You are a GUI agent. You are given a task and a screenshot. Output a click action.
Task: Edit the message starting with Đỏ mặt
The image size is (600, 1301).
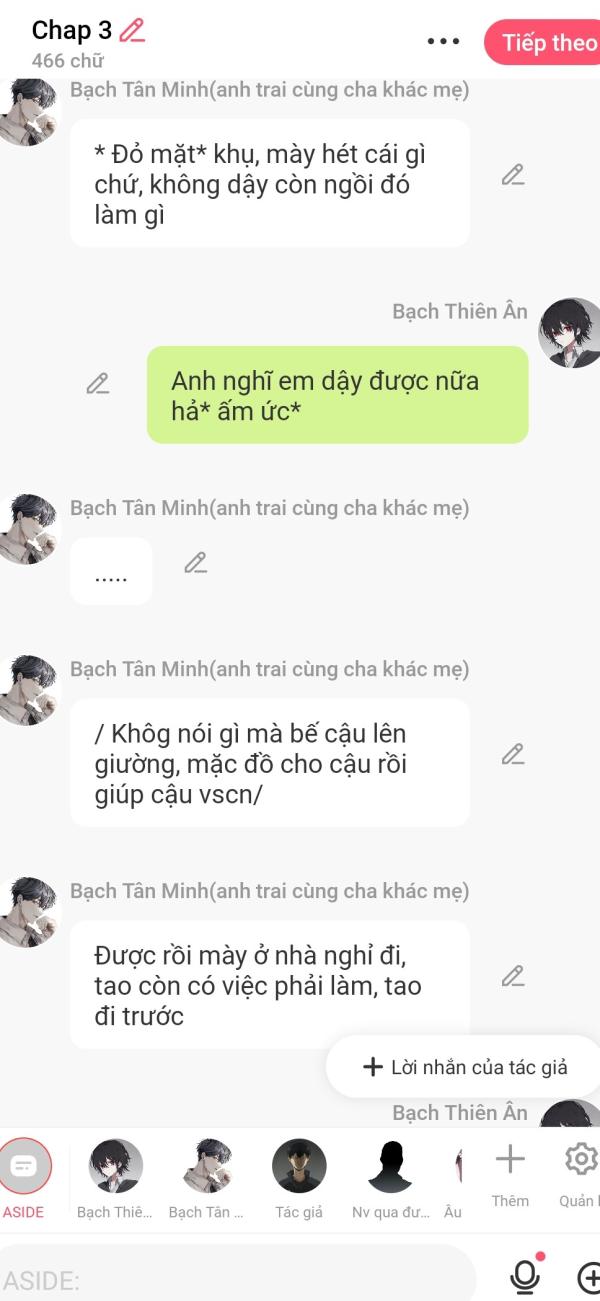coord(513,175)
